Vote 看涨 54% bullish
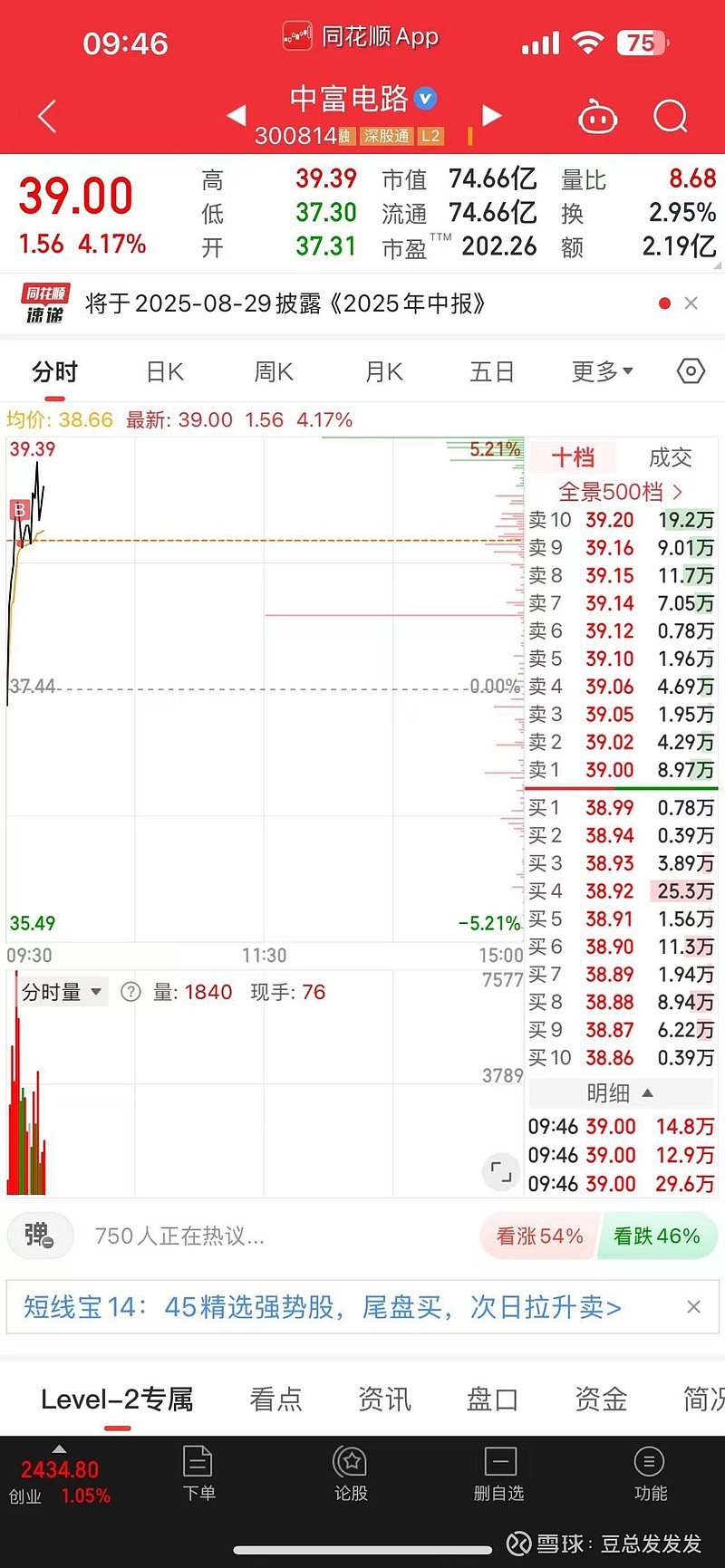Viewport: 725px width, 1568px height. [x=539, y=1236]
